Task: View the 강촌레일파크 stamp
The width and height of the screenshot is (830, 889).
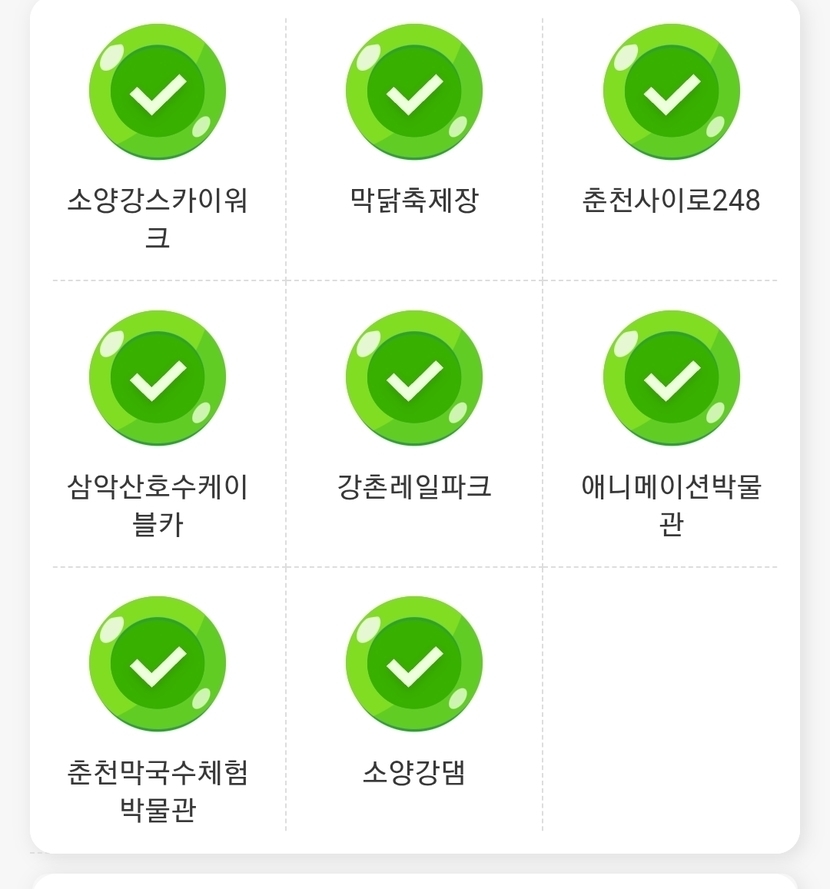Action: pyautogui.click(x=414, y=379)
